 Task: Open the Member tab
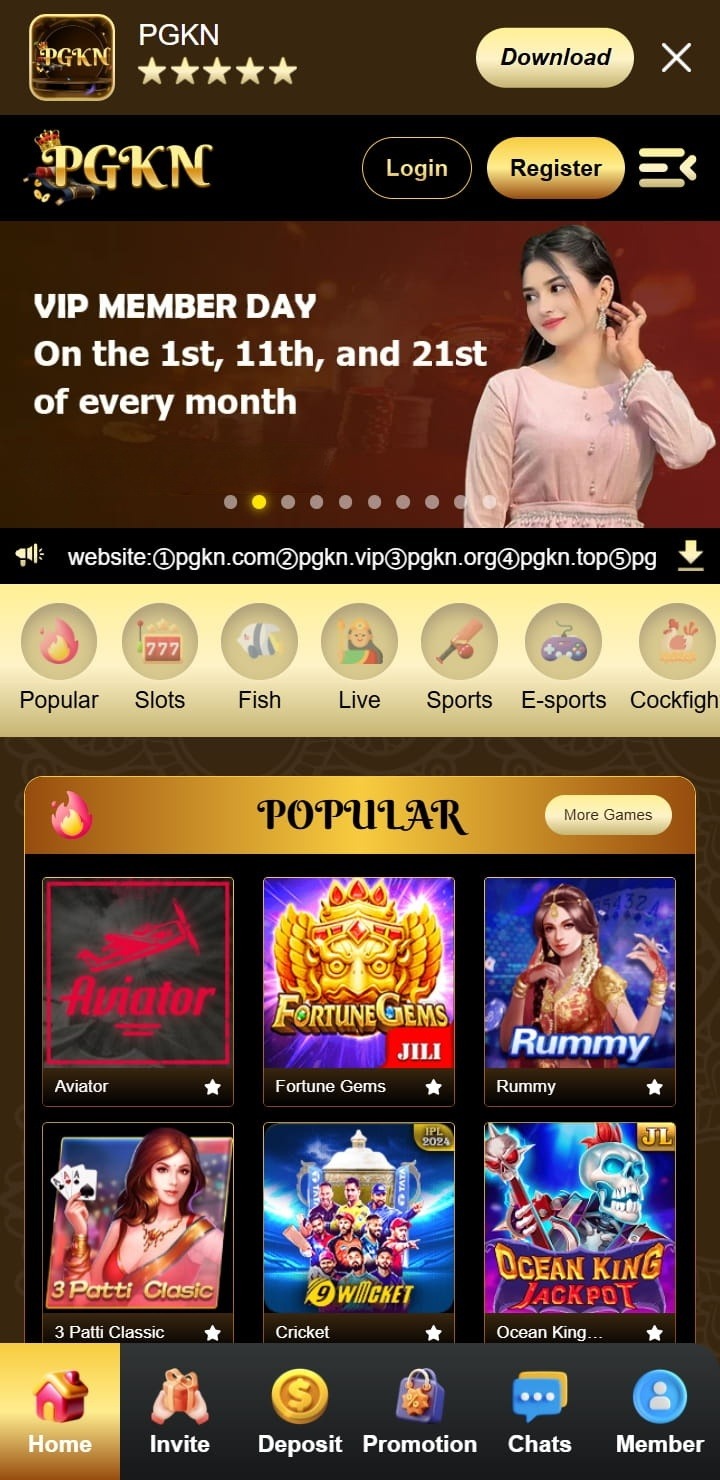(660, 1412)
